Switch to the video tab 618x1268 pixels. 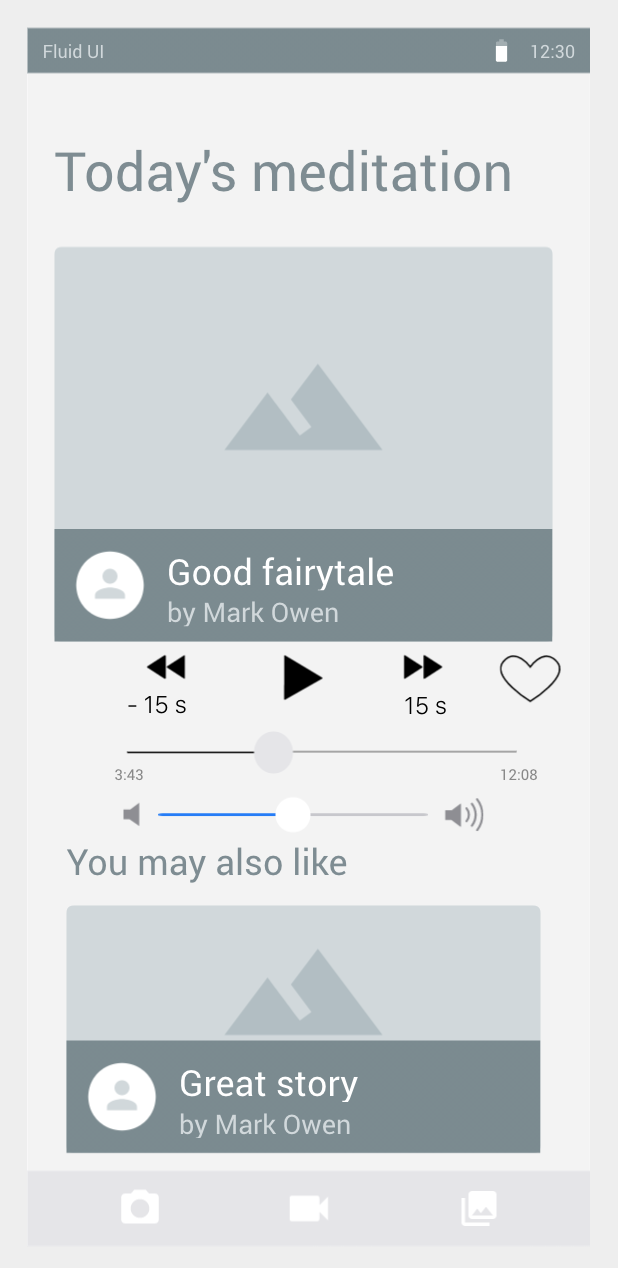pyautogui.click(x=309, y=1208)
